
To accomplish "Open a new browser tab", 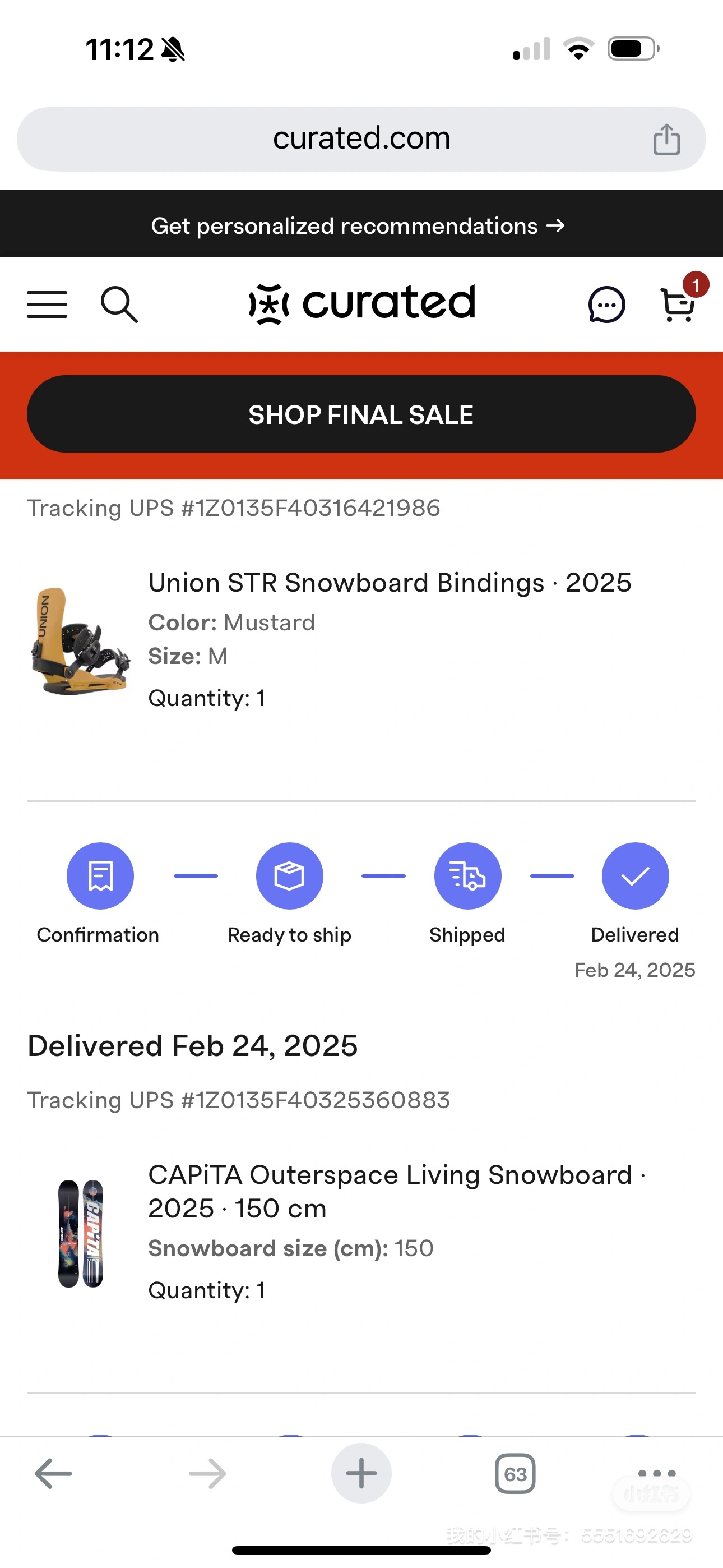I will (361, 1474).
